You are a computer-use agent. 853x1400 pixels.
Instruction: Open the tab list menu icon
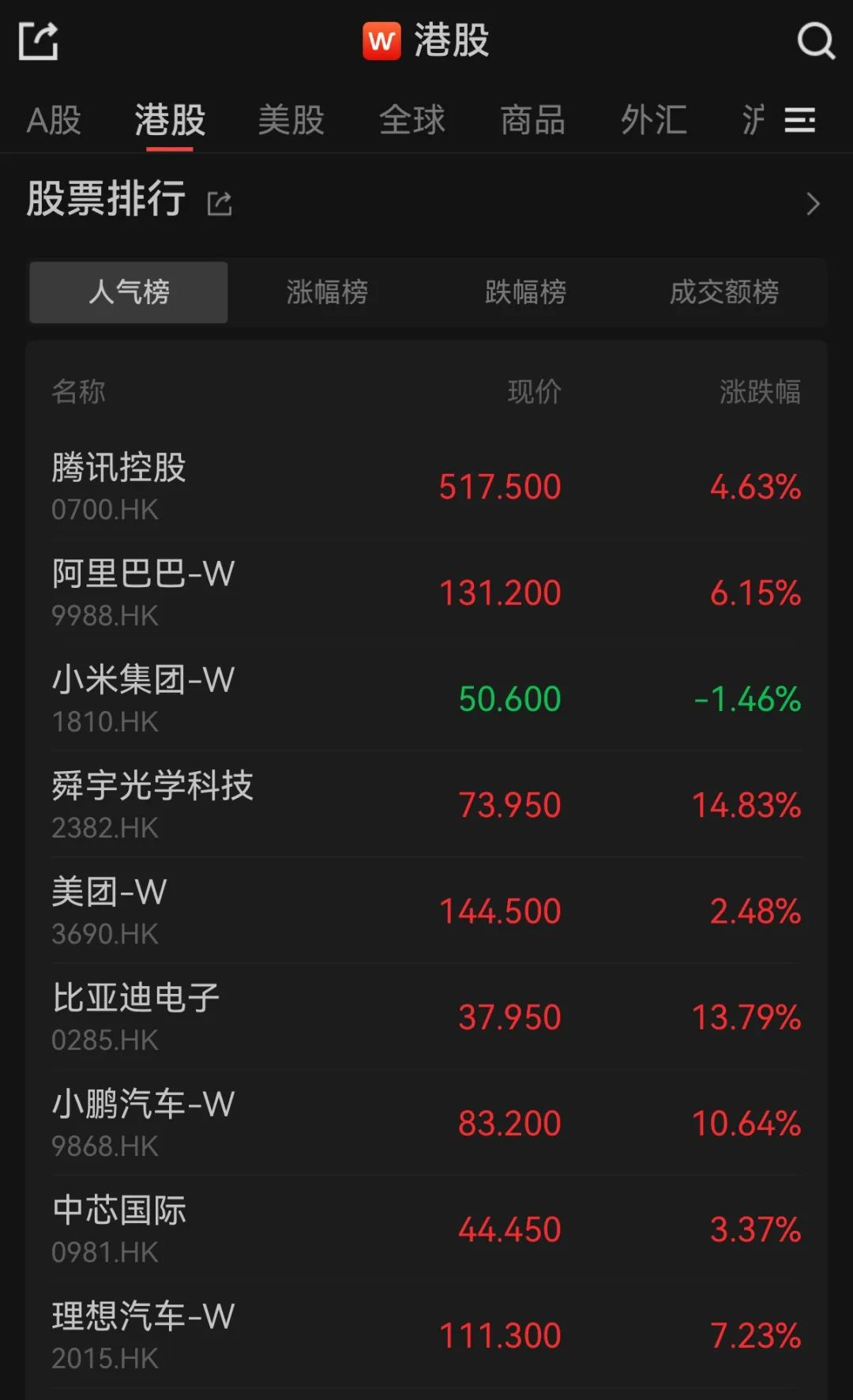pos(799,121)
